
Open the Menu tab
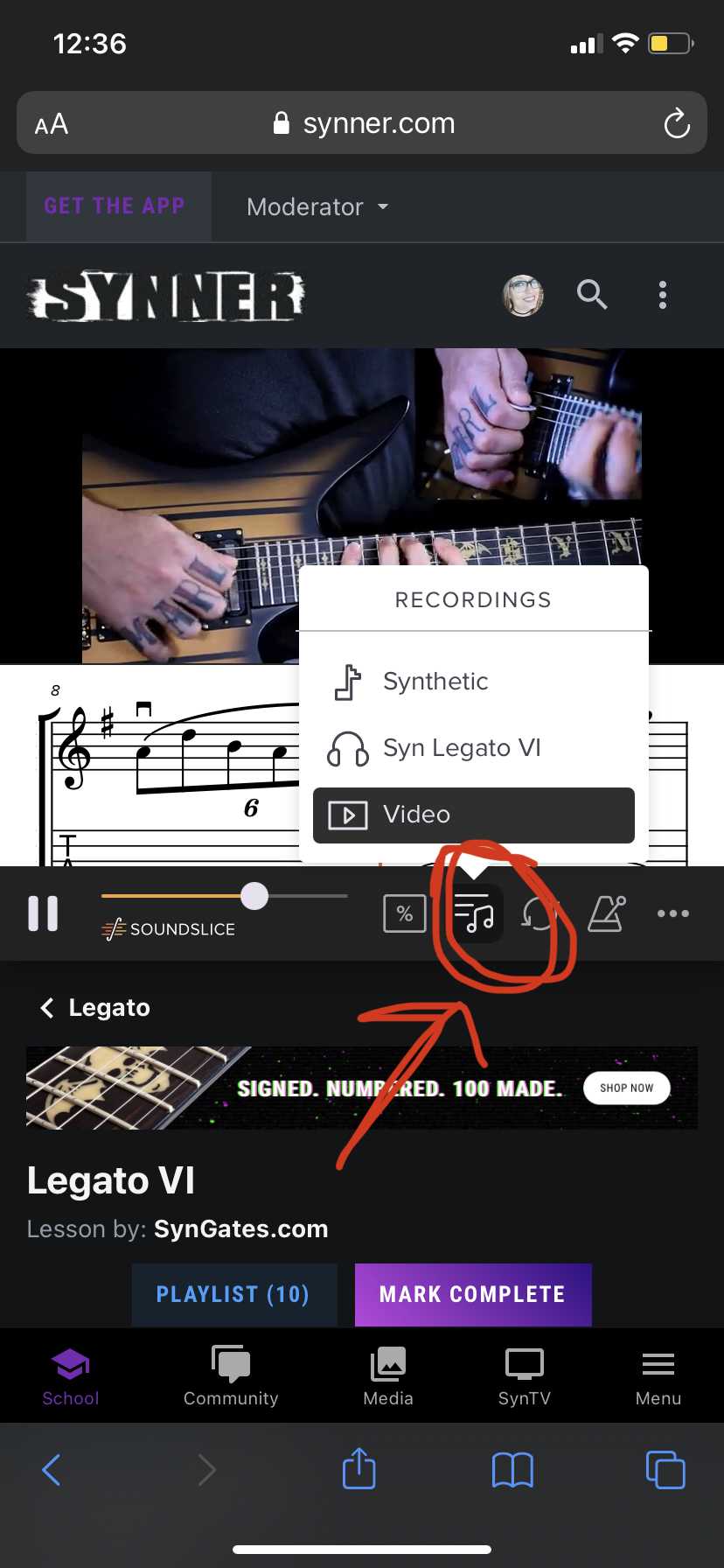coord(658,1376)
